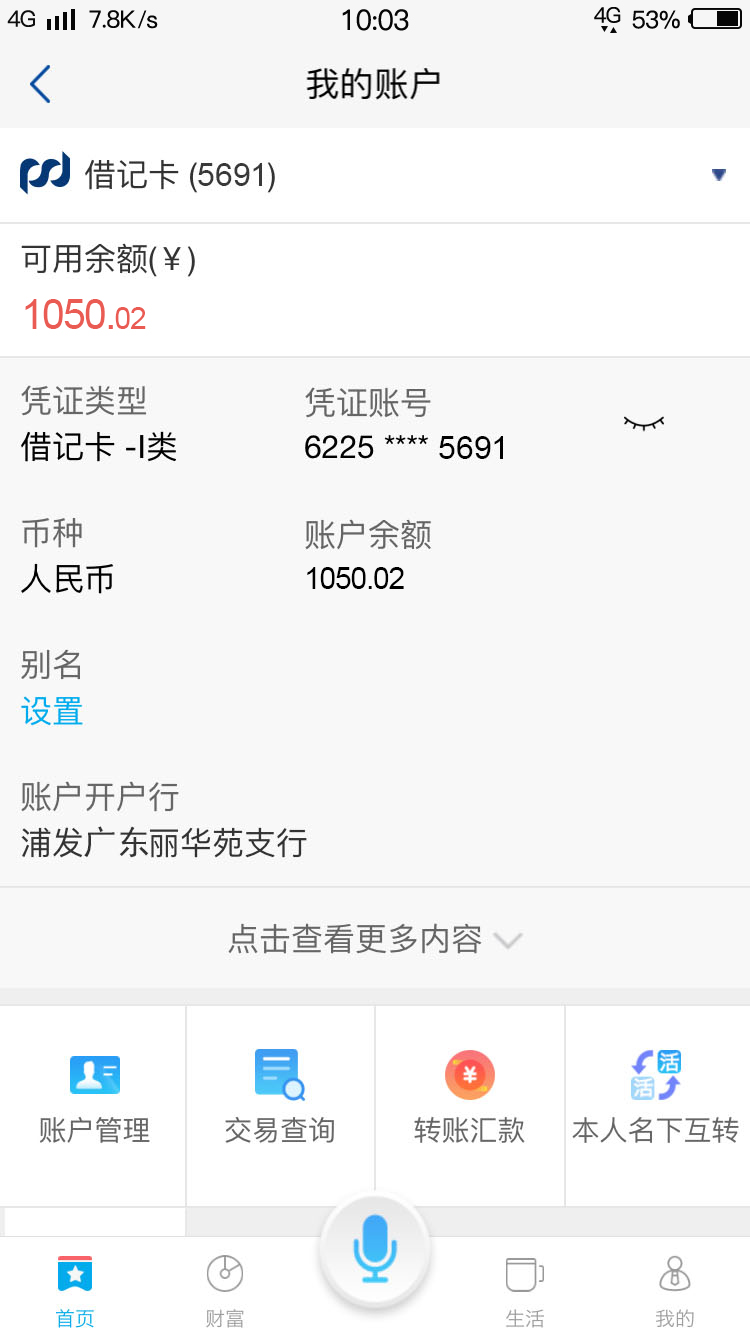Viewport: 750px width, 1334px height.
Task: Expand 点击查看更多内容
Action: pyautogui.click(x=375, y=939)
